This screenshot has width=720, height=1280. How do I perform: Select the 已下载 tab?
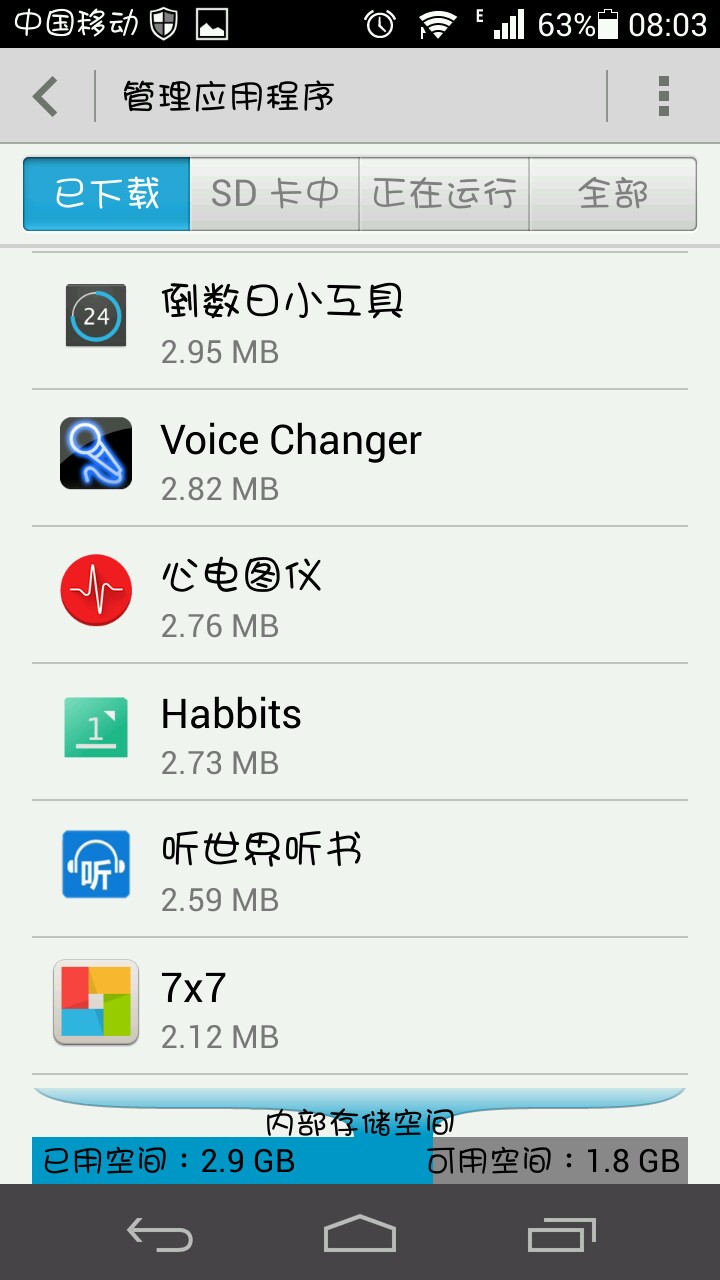coord(107,194)
